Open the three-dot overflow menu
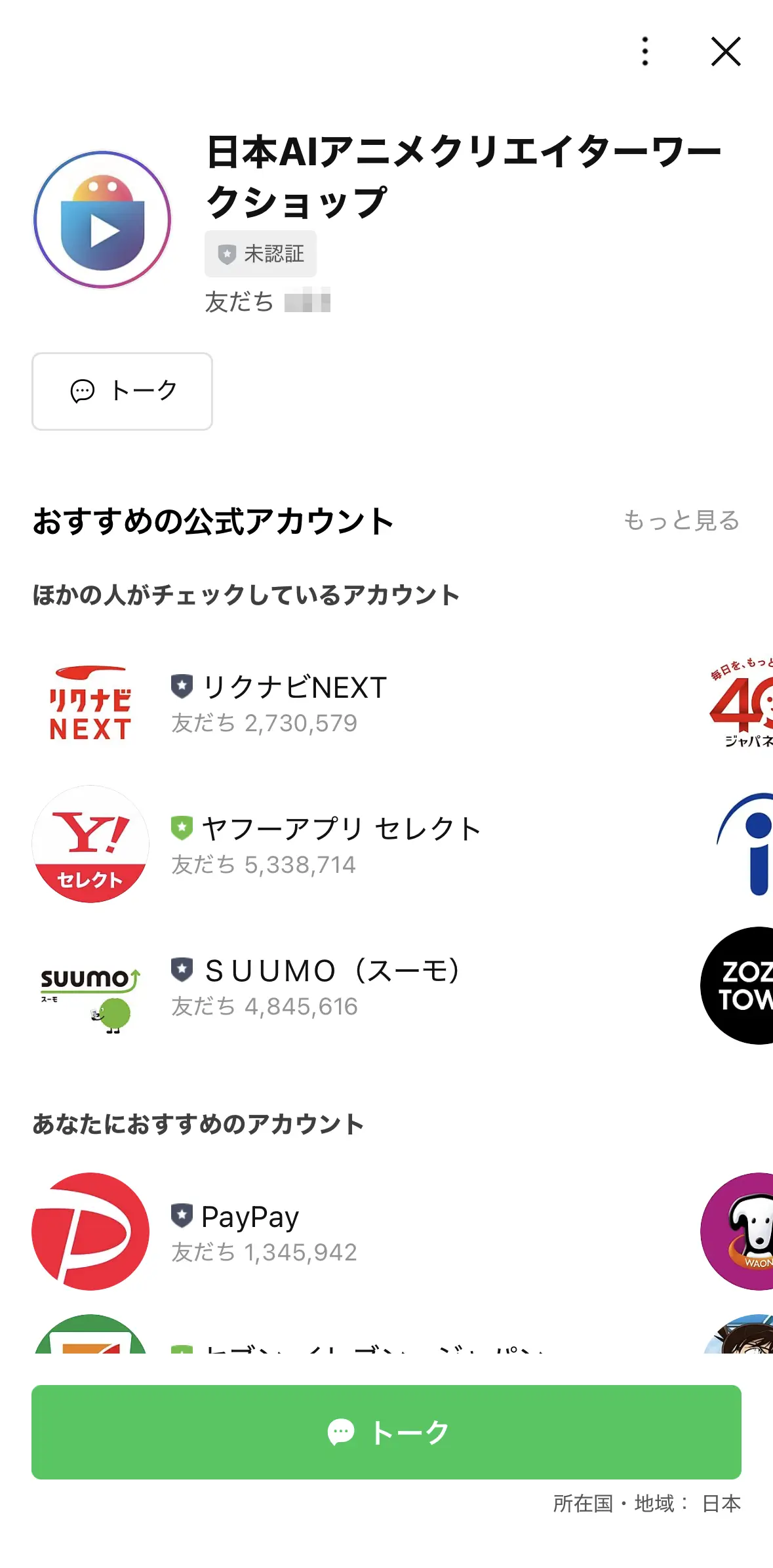The height and width of the screenshot is (1568, 773). tap(645, 51)
